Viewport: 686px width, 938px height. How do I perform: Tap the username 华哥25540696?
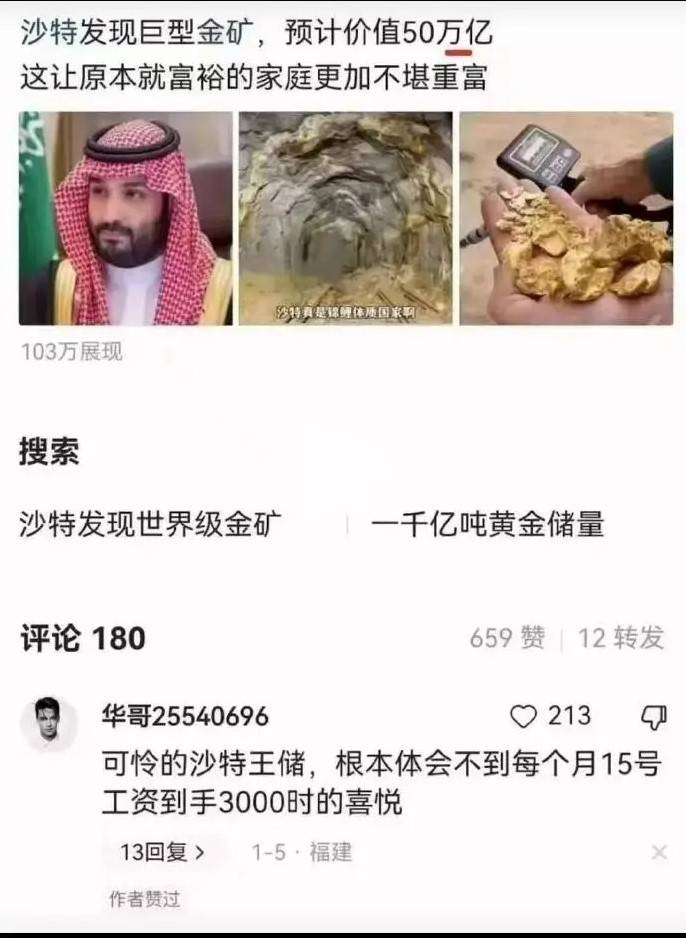[x=185, y=716]
